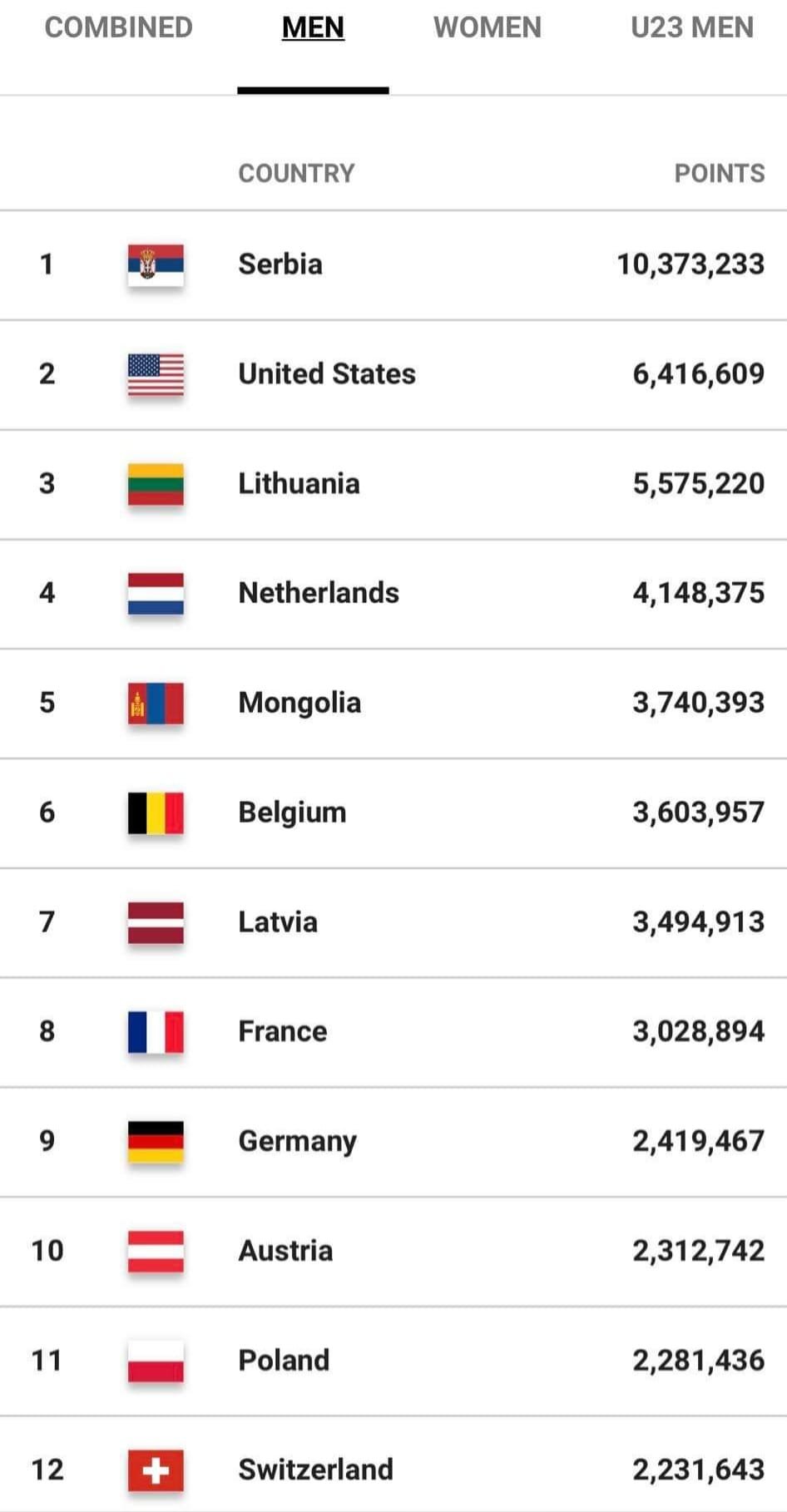Open the United States ranking row
Screen dimensions: 787x1512
pos(393,375)
